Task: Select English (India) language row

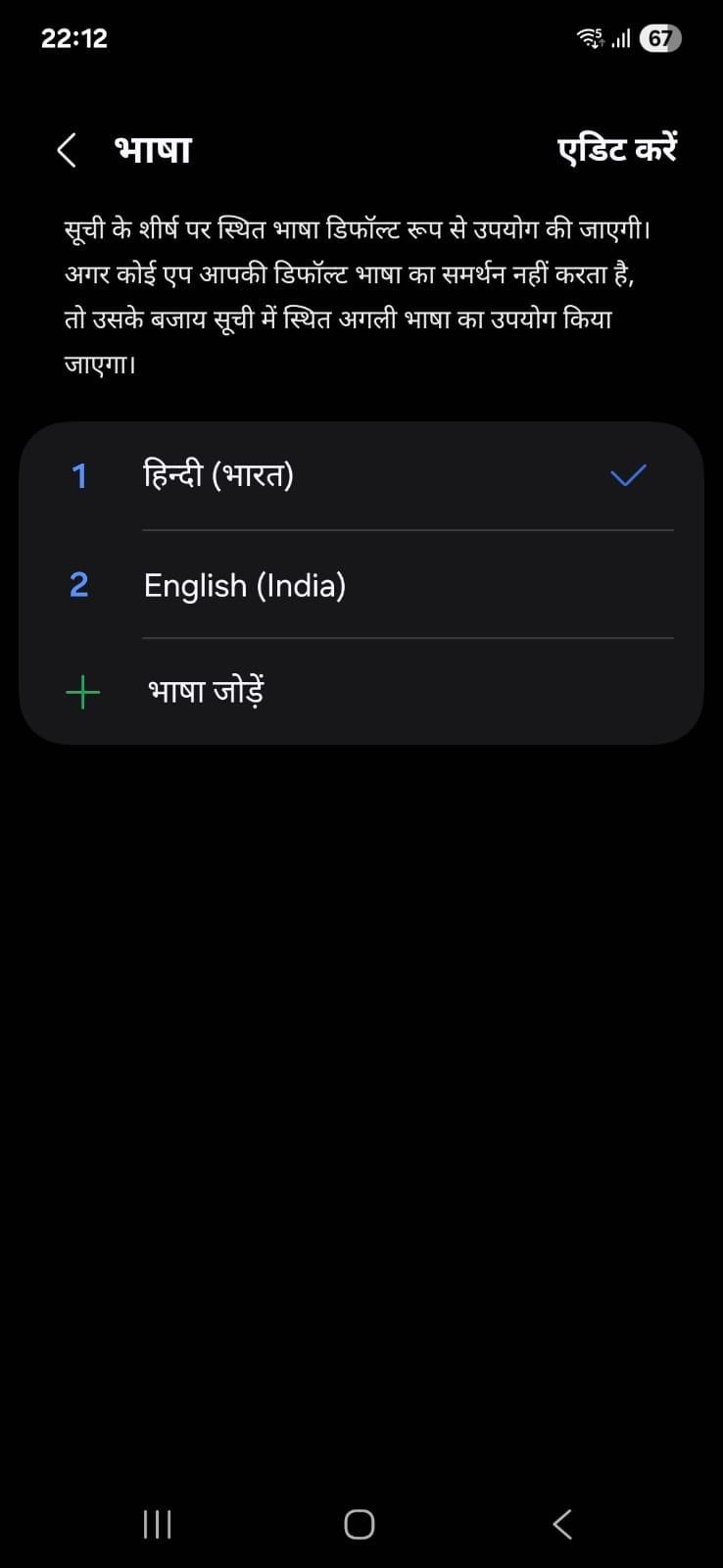Action: tap(361, 585)
